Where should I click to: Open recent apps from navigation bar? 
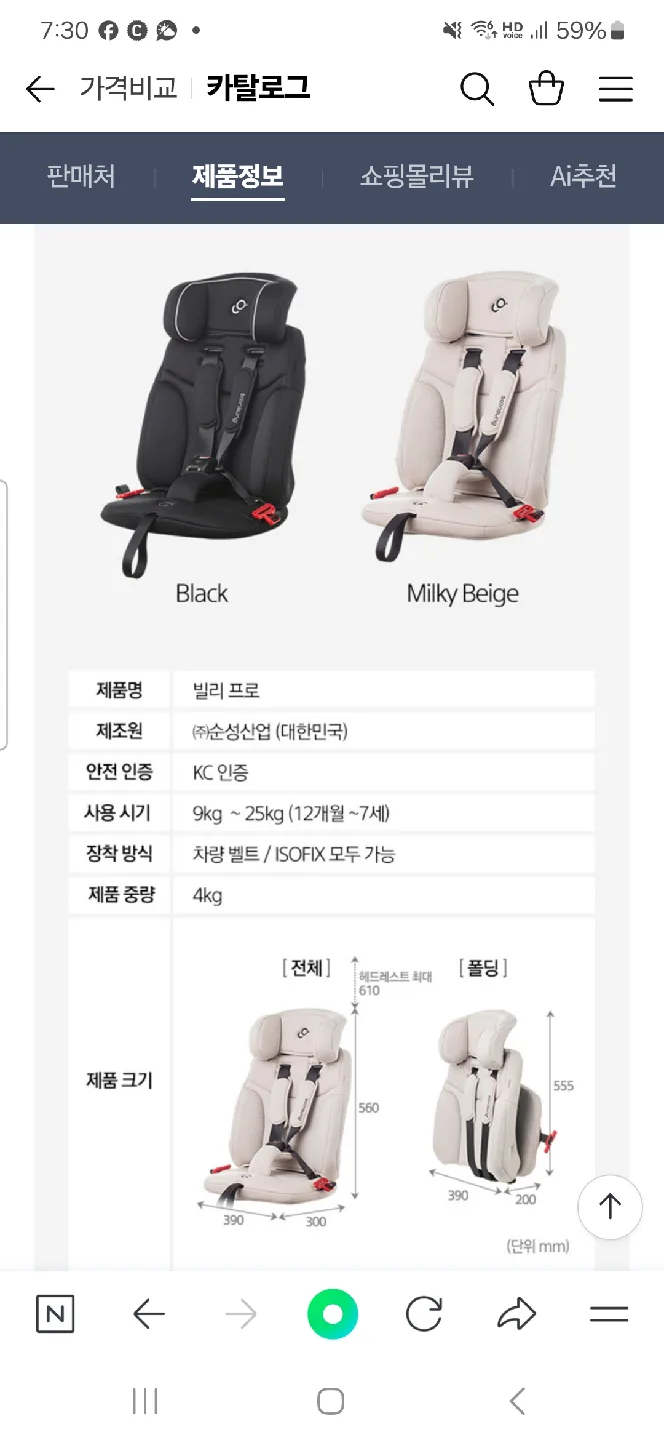coord(145,1401)
